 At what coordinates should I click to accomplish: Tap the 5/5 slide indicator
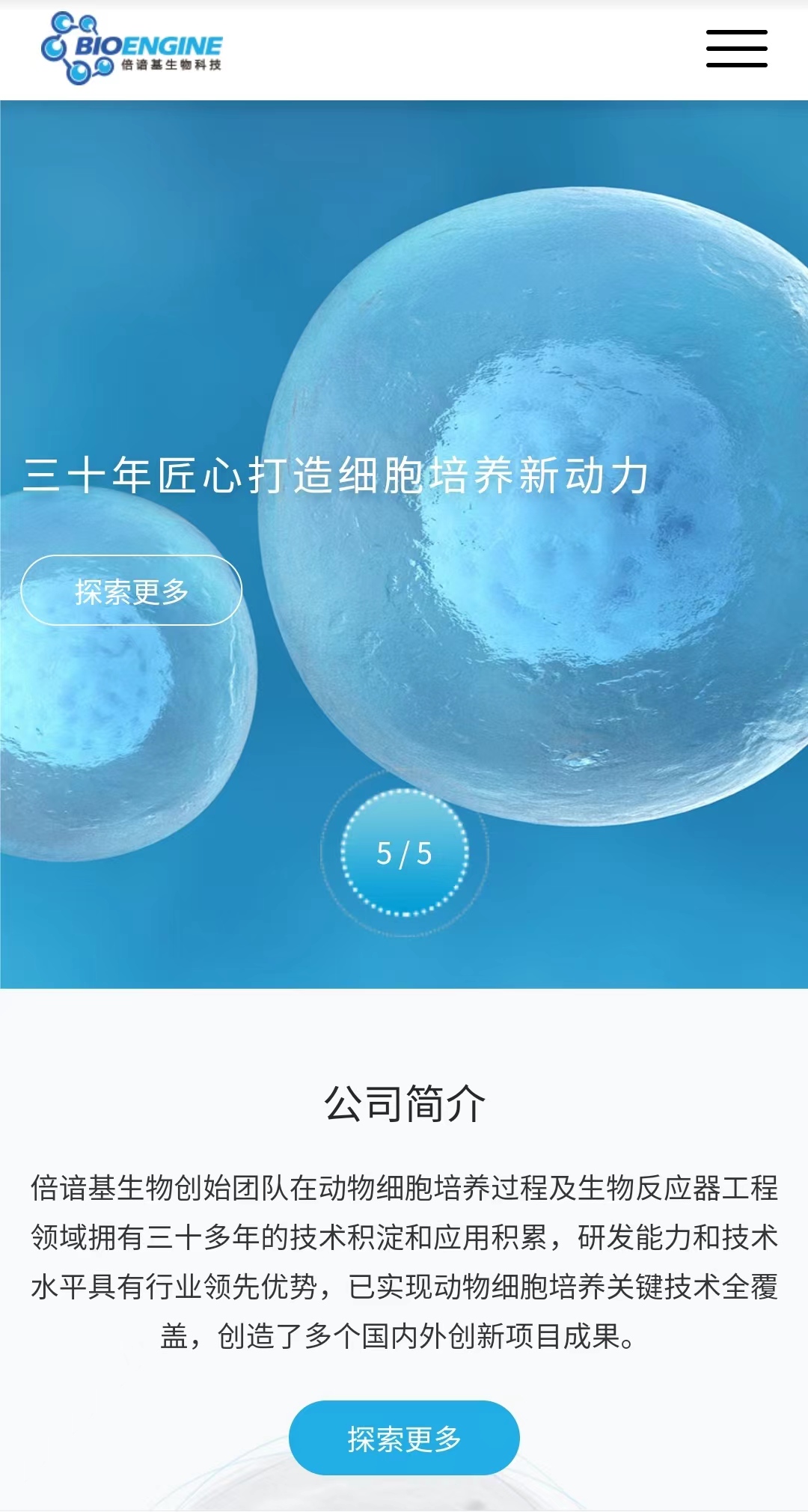(x=404, y=853)
